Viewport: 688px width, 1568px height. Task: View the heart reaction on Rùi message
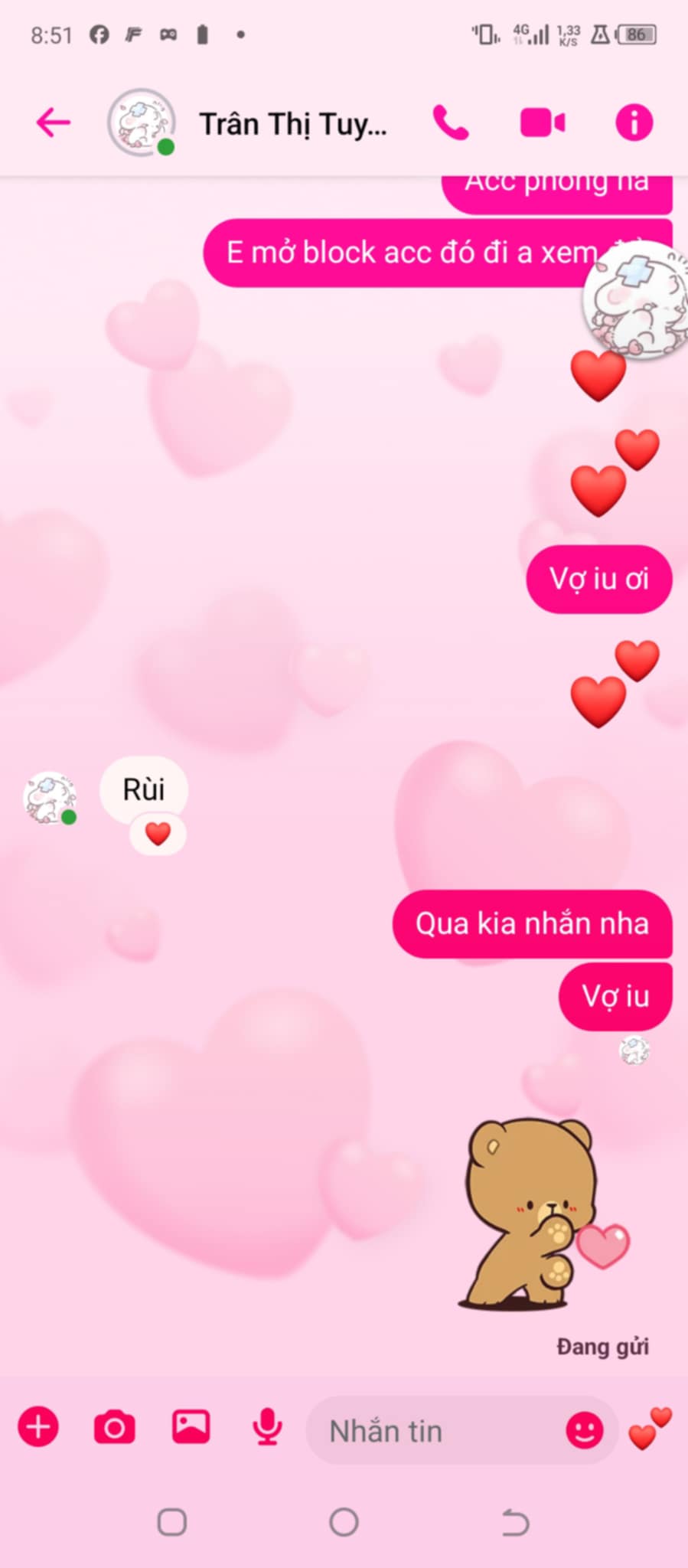click(158, 834)
